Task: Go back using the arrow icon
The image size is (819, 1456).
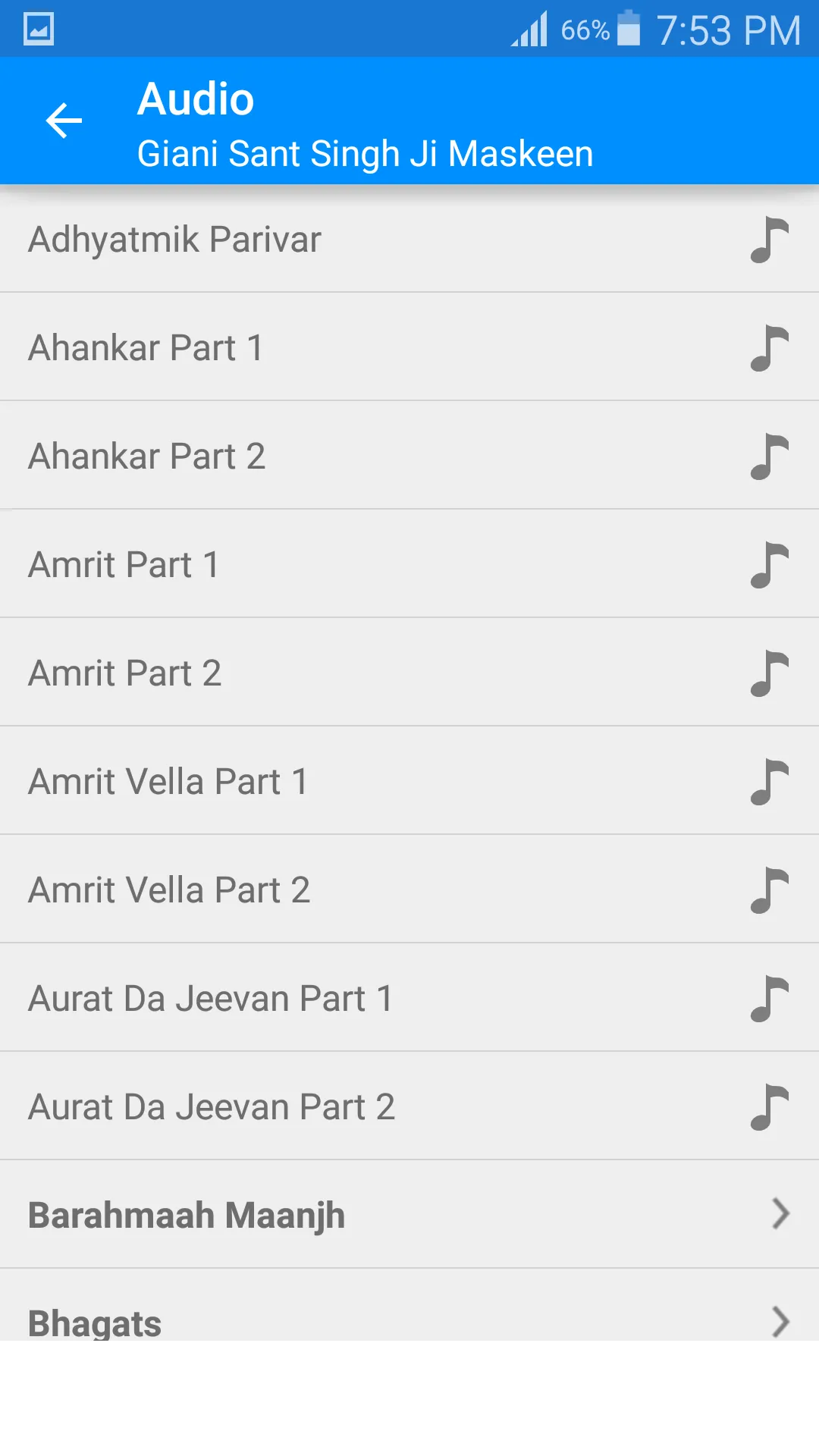Action: [x=64, y=121]
